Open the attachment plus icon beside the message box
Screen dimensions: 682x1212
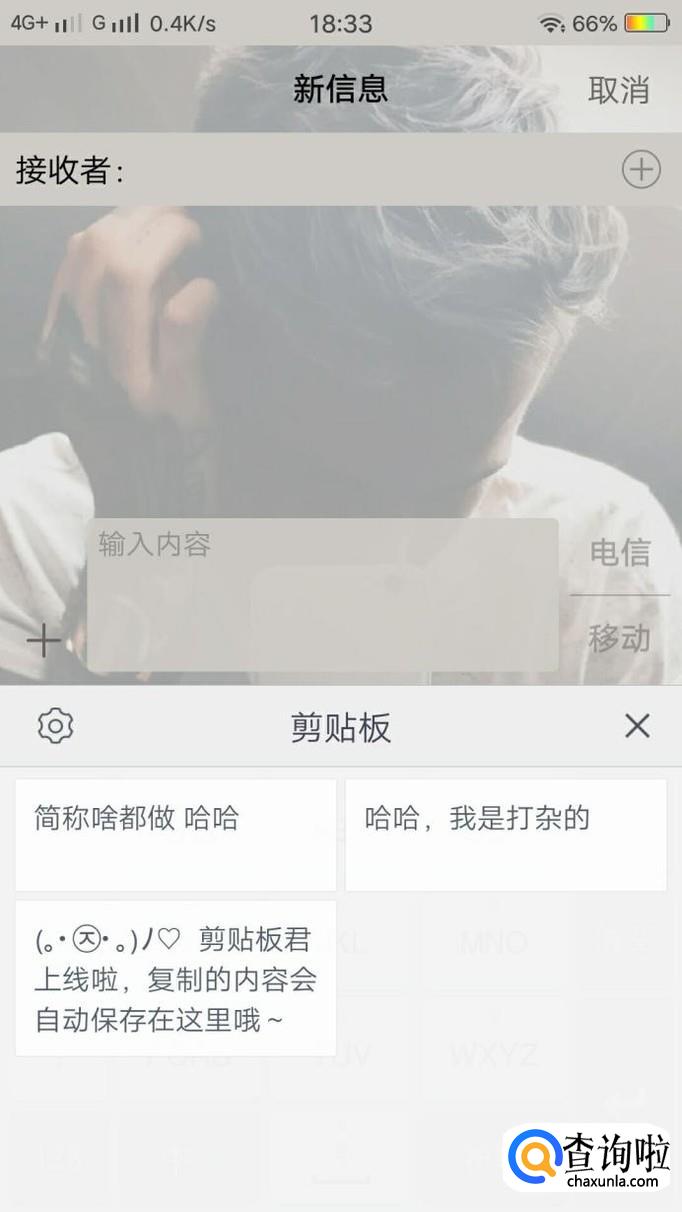point(43,640)
